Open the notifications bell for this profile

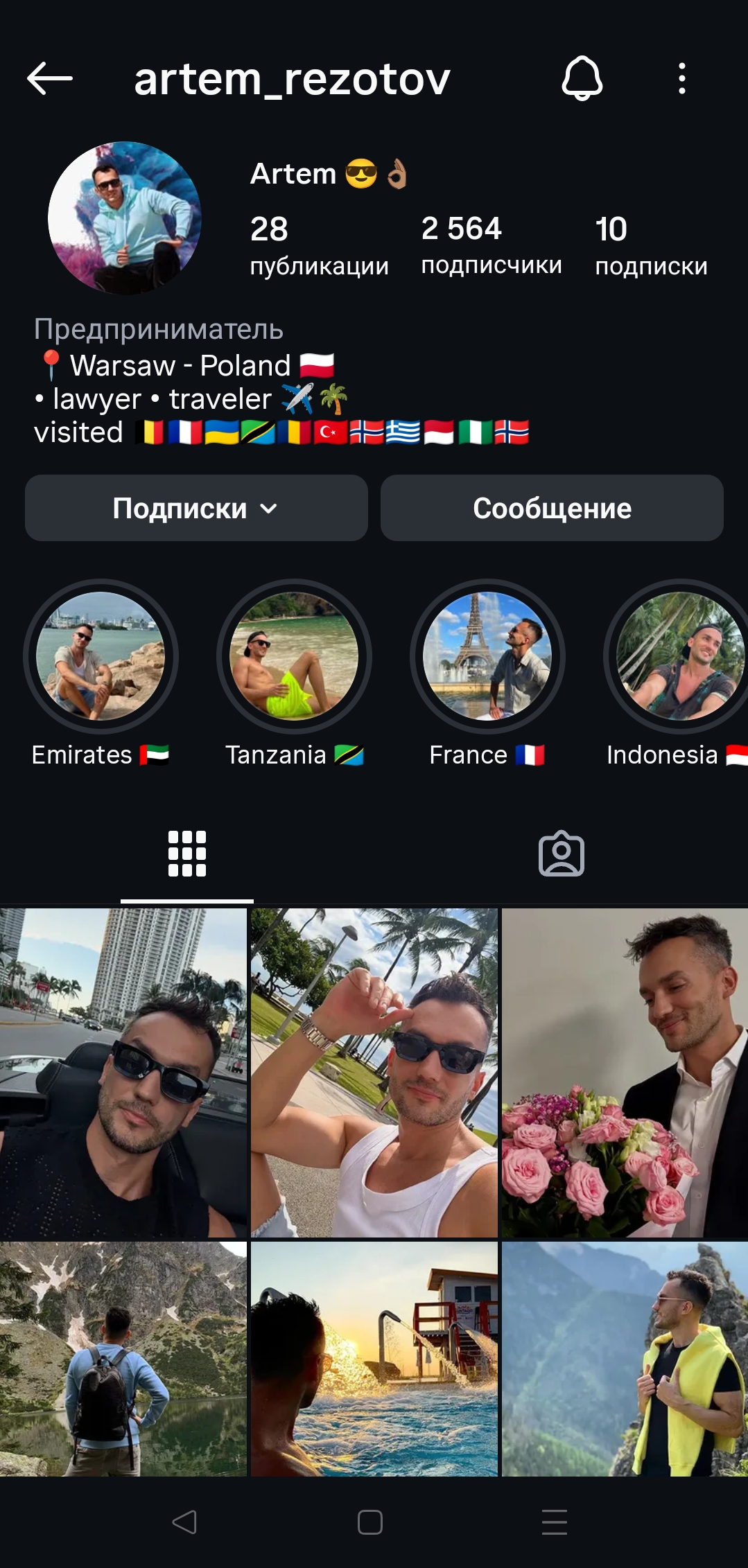(x=582, y=78)
